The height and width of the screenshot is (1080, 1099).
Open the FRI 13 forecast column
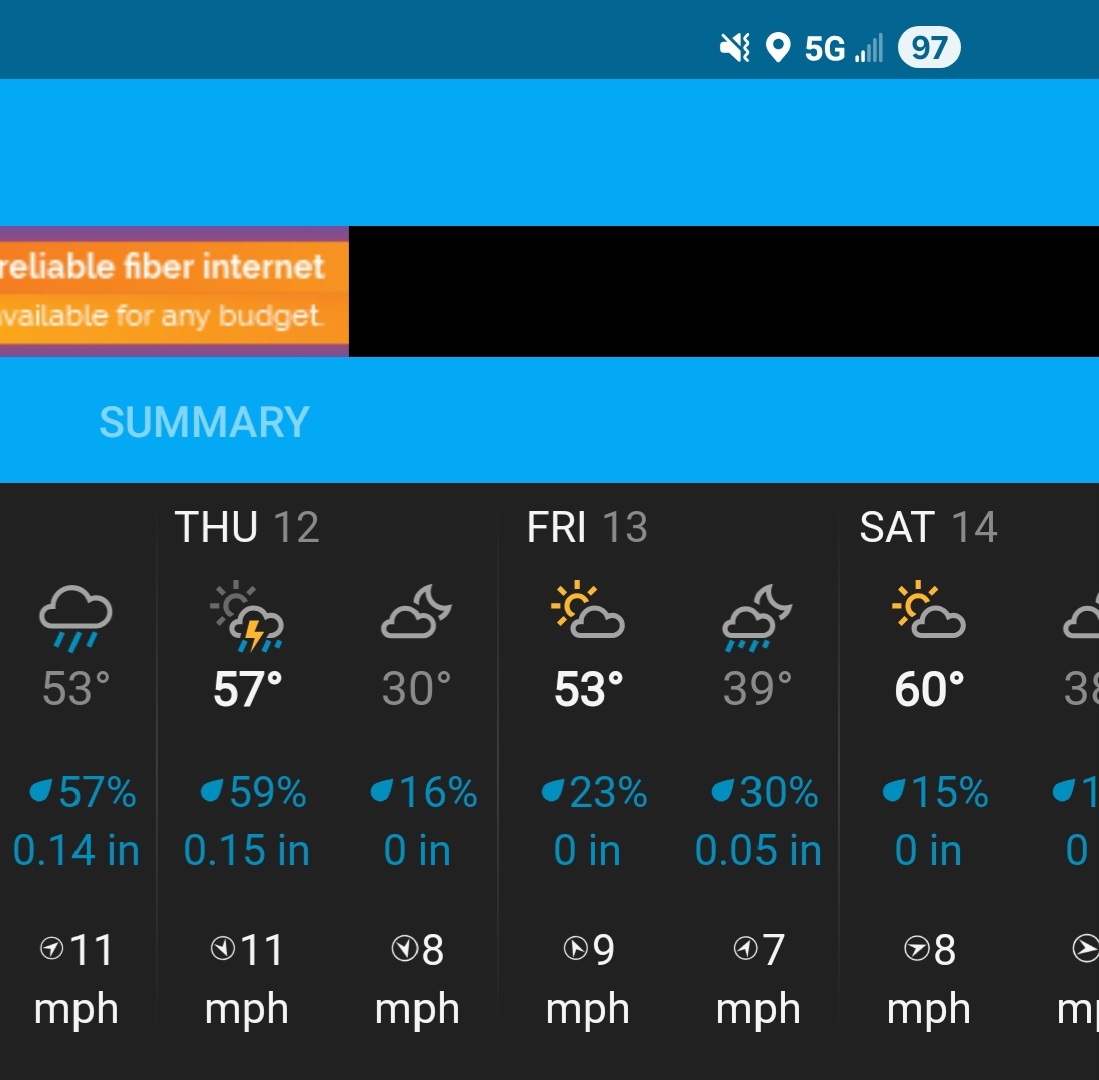coord(587,528)
